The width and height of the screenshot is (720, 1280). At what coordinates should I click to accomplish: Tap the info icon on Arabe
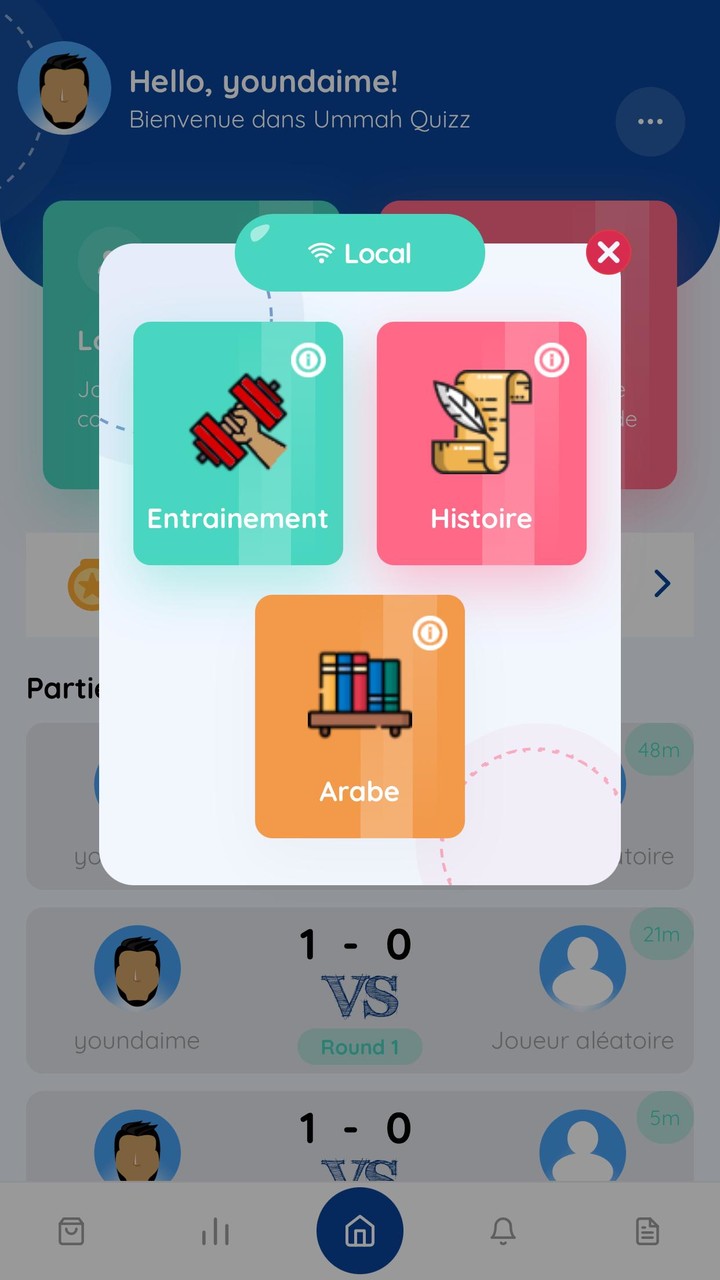pos(430,633)
